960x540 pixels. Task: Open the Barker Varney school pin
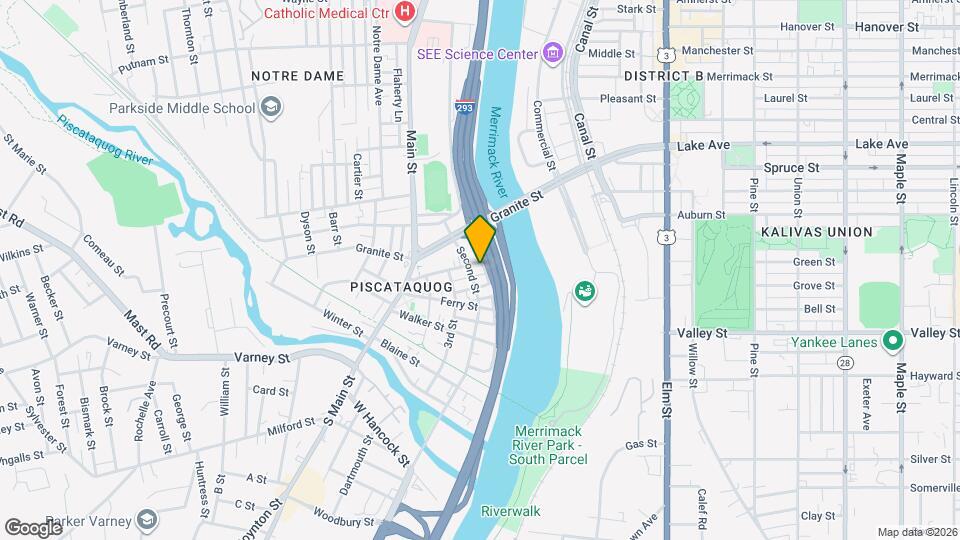(x=147, y=519)
